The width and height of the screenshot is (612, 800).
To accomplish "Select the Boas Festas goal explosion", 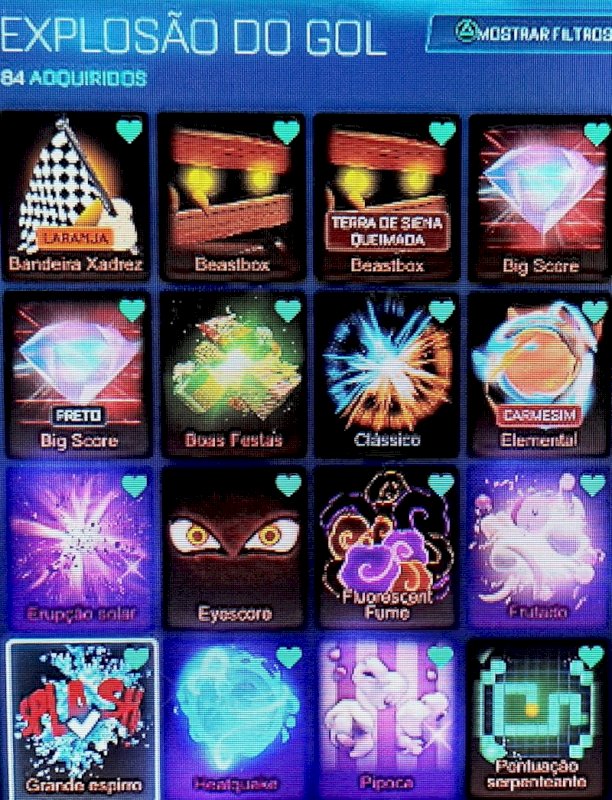I will tap(232, 372).
